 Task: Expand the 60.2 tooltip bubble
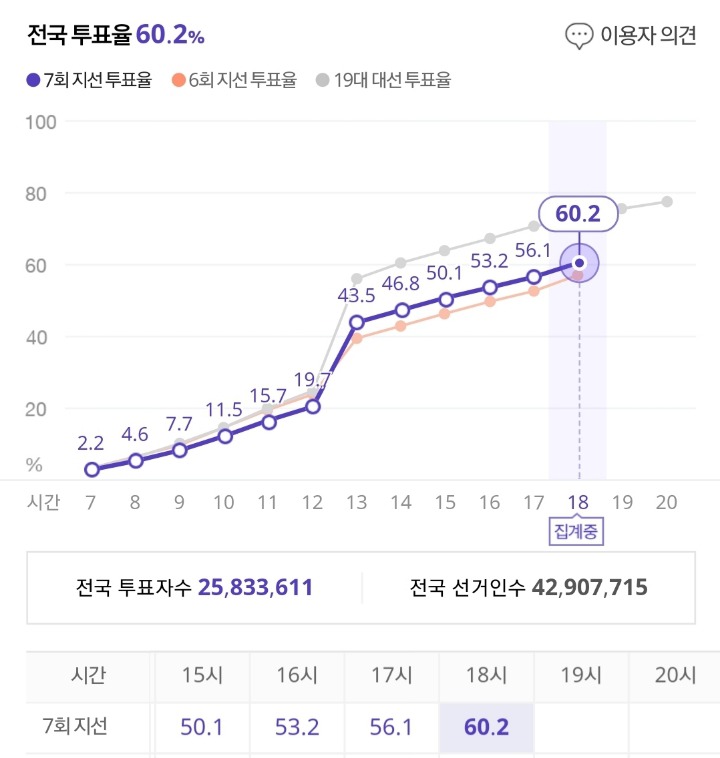coord(580,214)
